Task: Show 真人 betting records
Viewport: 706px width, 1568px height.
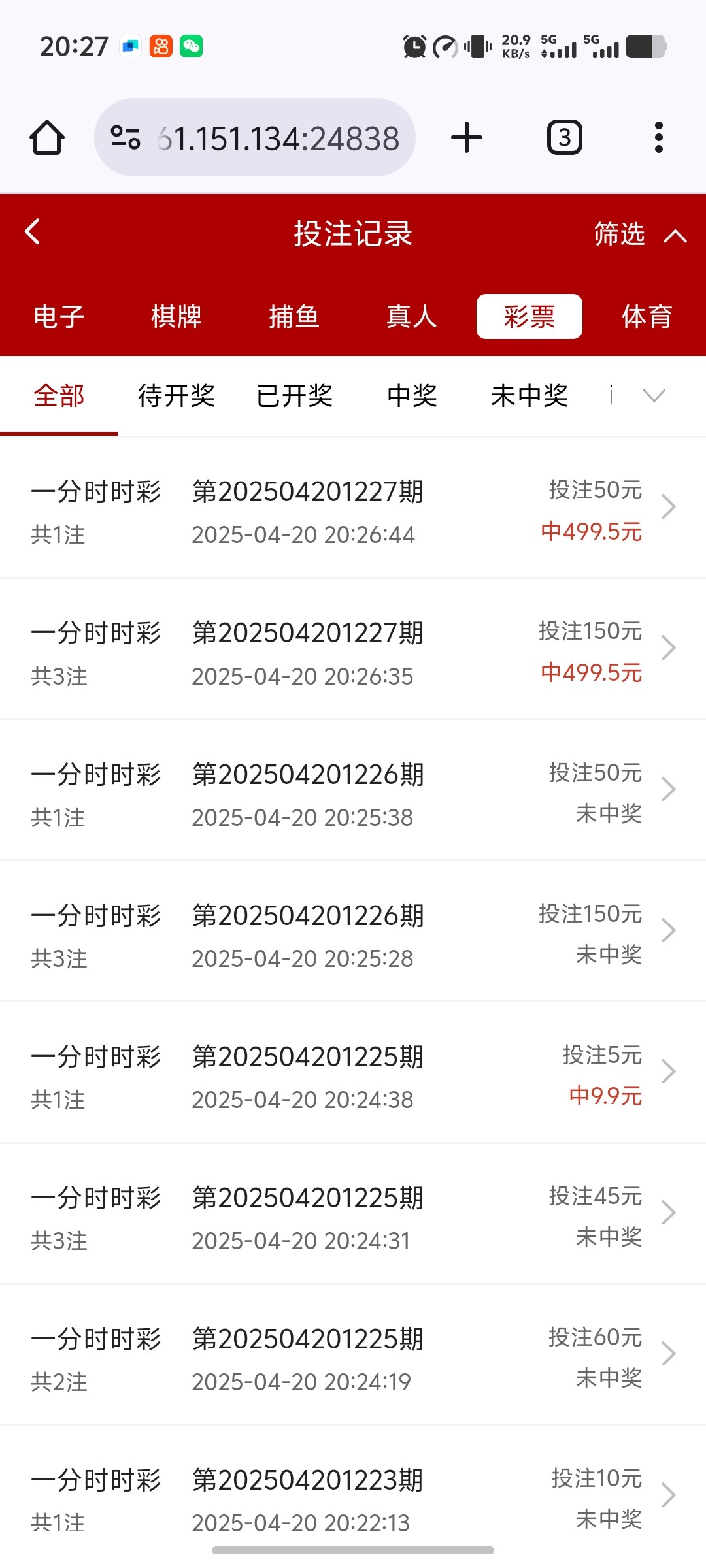Action: pyautogui.click(x=412, y=317)
